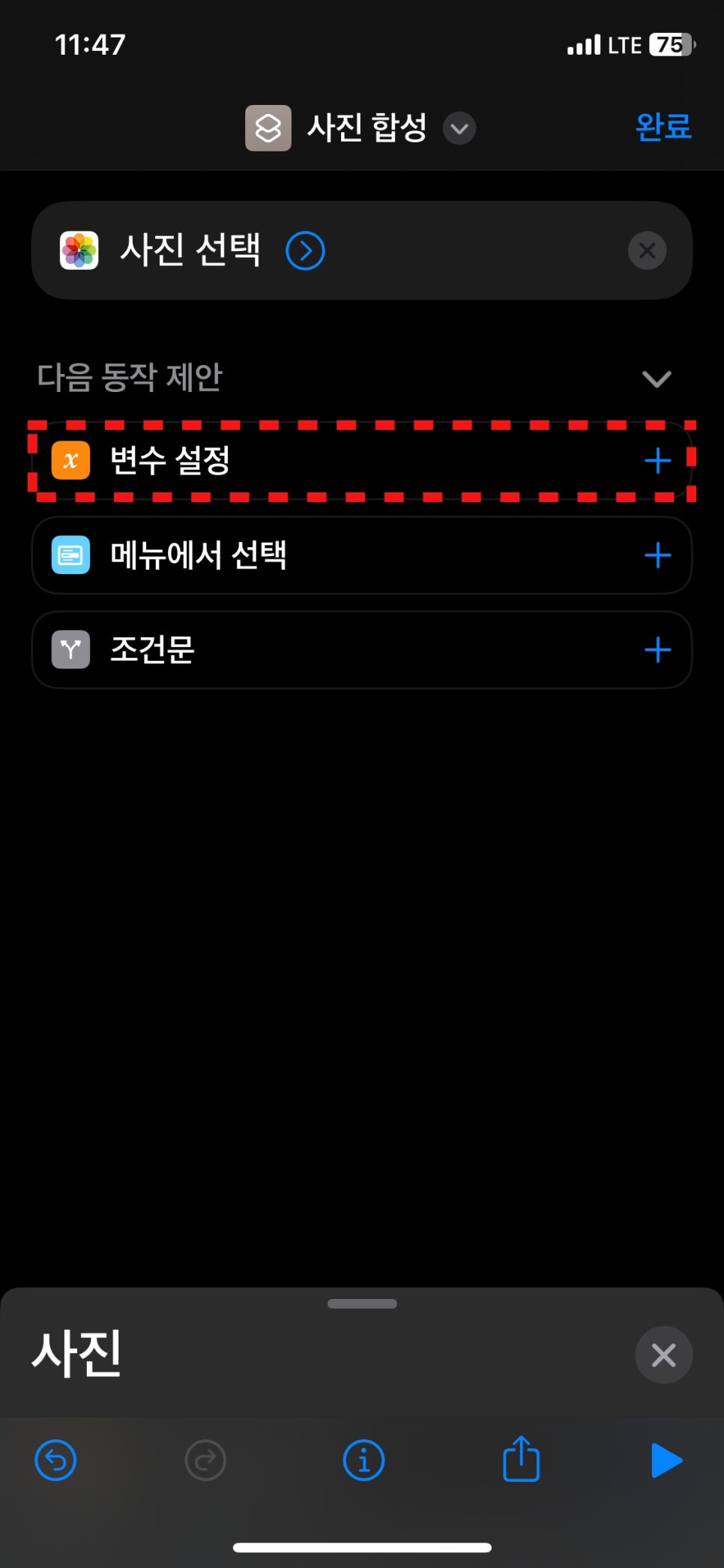Collapse the 다음 동작 제안 section
Screen dimensions: 724x1568
click(x=657, y=379)
